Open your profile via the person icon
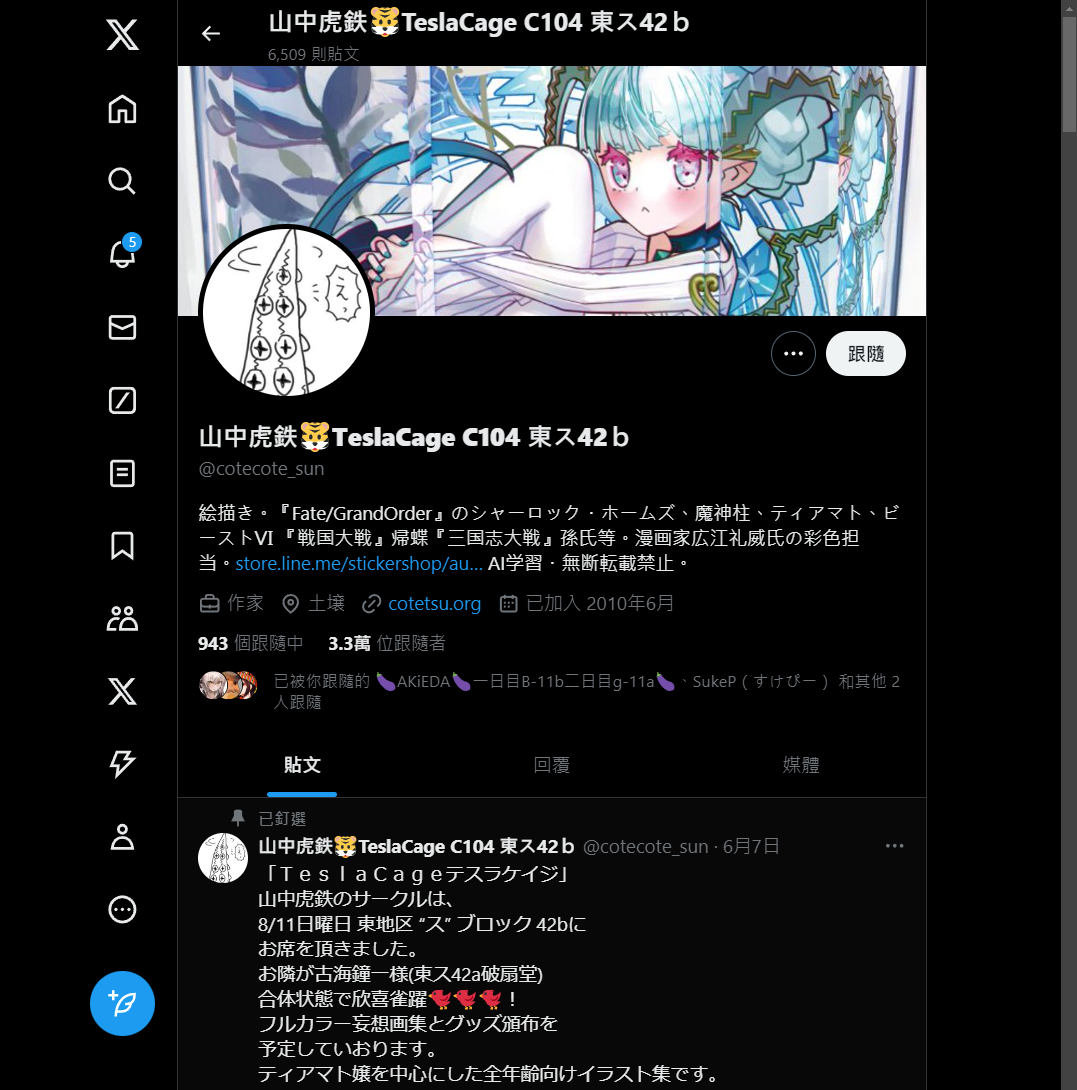This screenshot has height=1090, width=1077. click(x=121, y=837)
